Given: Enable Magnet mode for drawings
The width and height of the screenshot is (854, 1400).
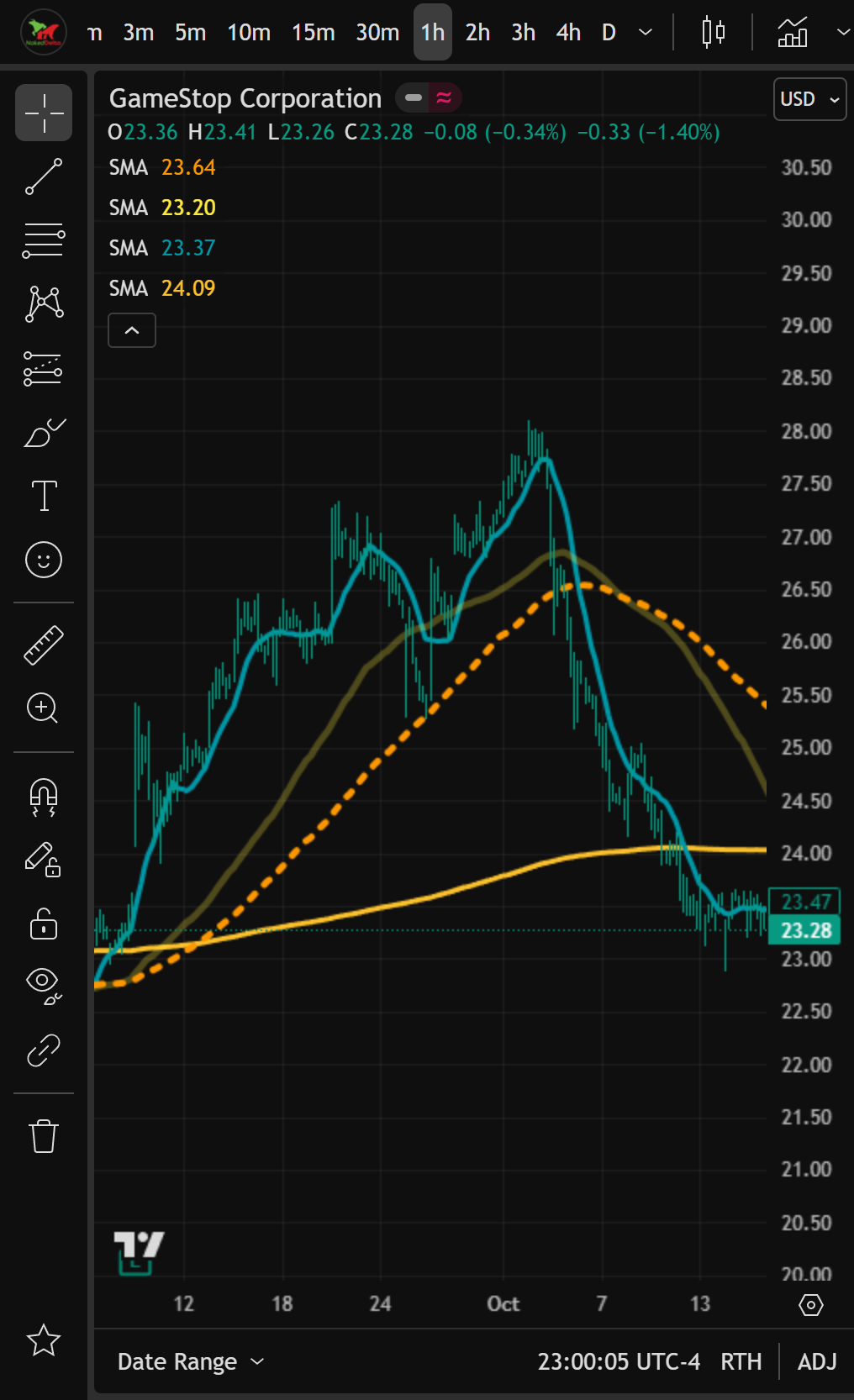Looking at the screenshot, I should [x=43, y=797].
